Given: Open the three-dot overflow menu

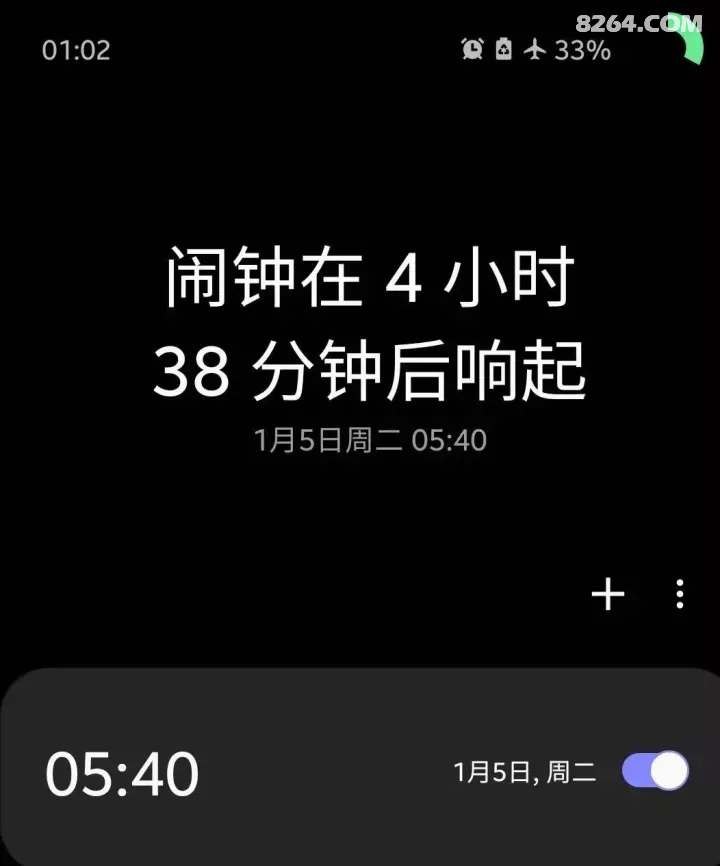Looking at the screenshot, I should 680,594.
